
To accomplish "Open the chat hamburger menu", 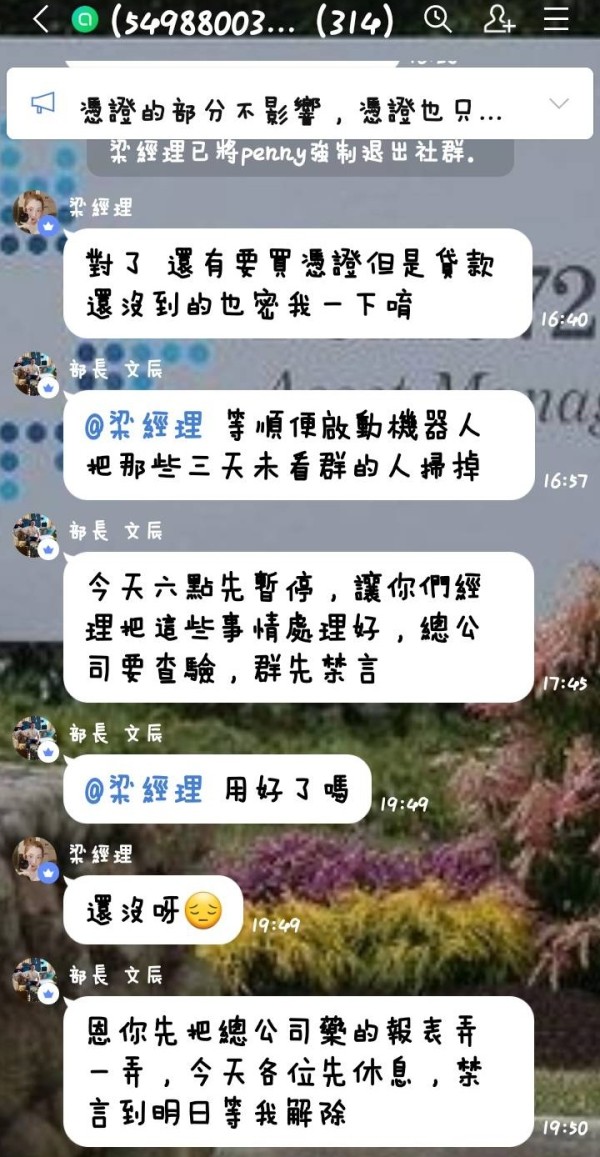I will point(556,20).
